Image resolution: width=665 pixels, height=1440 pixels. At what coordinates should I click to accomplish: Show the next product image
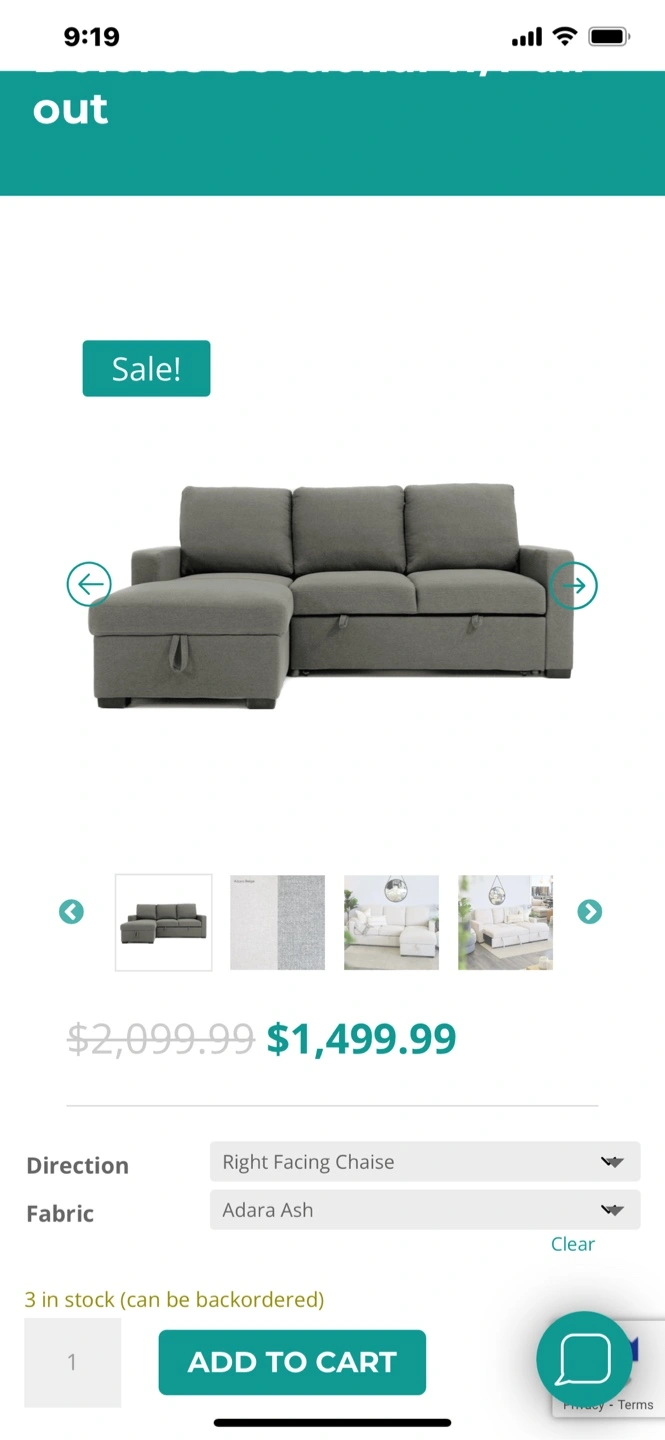pos(574,586)
